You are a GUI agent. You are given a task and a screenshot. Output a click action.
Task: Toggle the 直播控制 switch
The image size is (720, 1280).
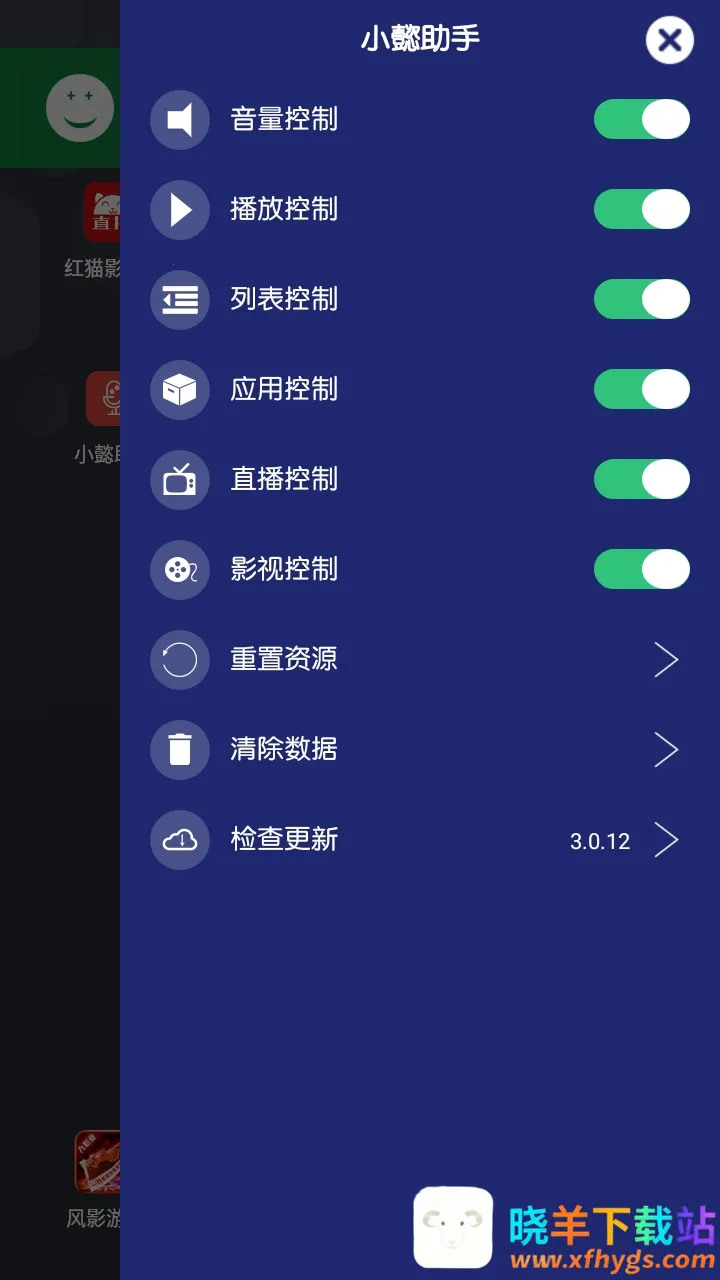(x=641, y=479)
